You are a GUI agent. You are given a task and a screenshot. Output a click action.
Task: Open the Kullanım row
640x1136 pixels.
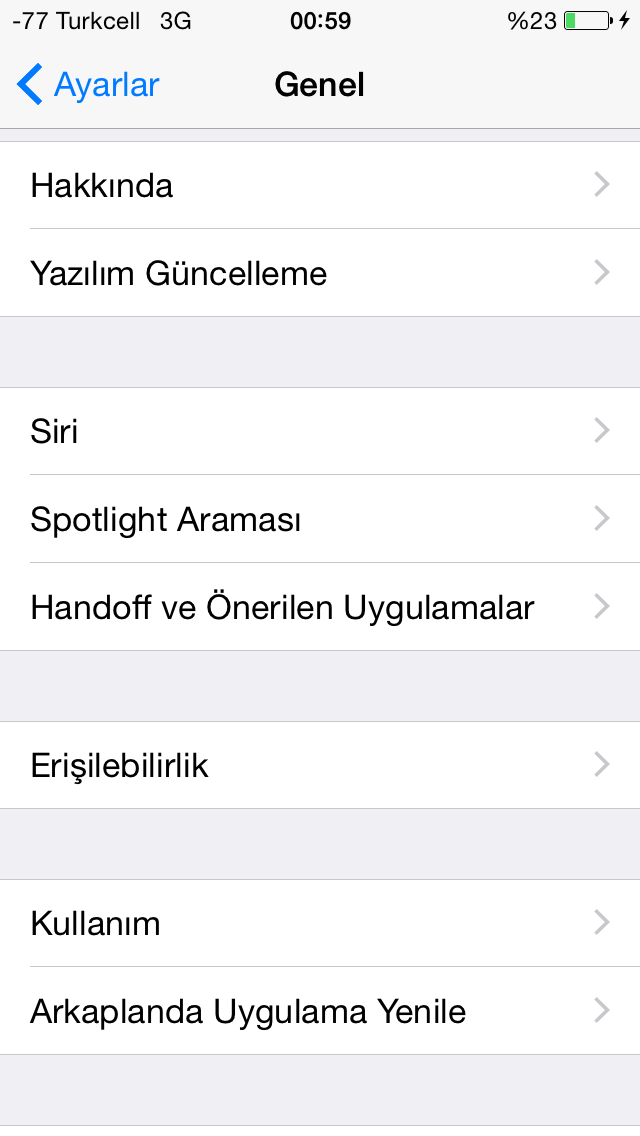click(320, 923)
